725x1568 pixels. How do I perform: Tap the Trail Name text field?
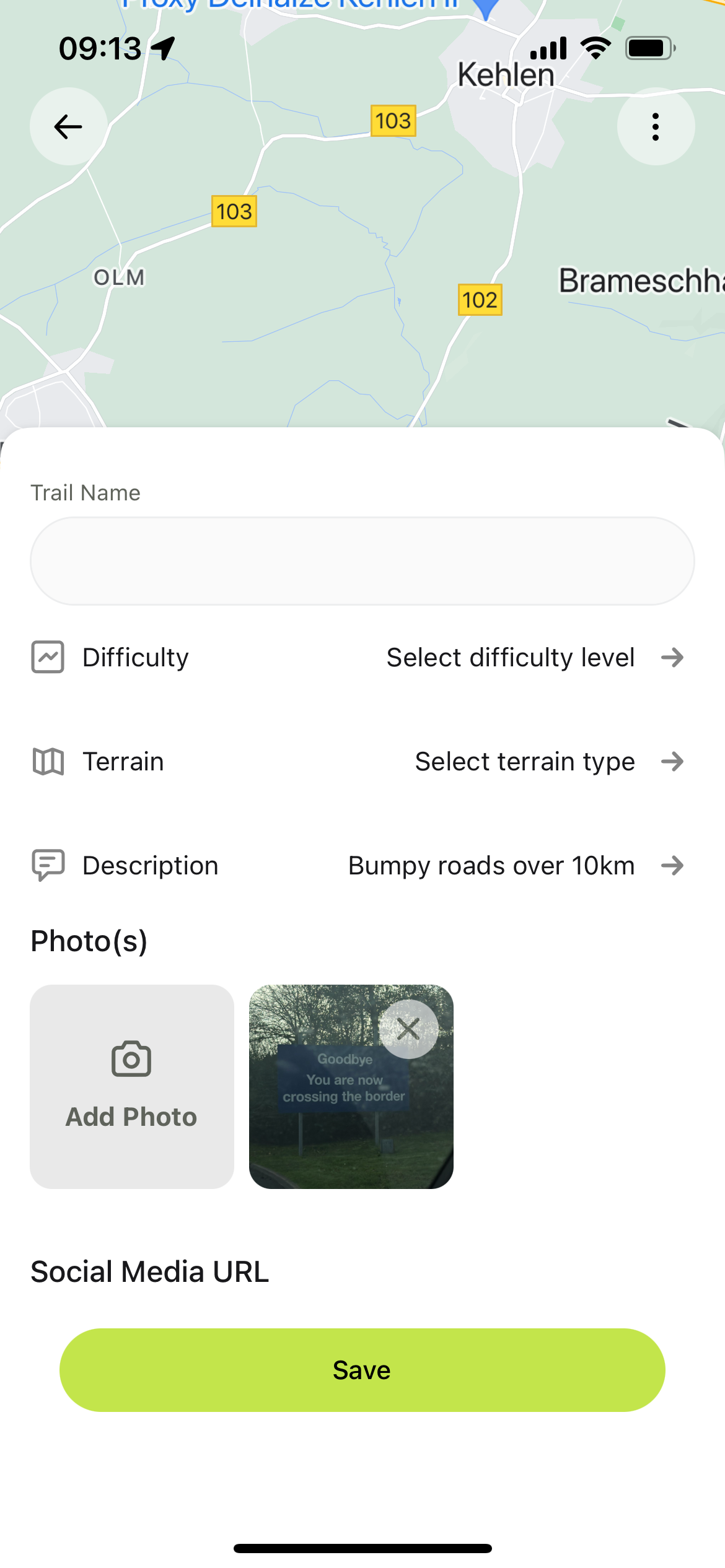(362, 561)
